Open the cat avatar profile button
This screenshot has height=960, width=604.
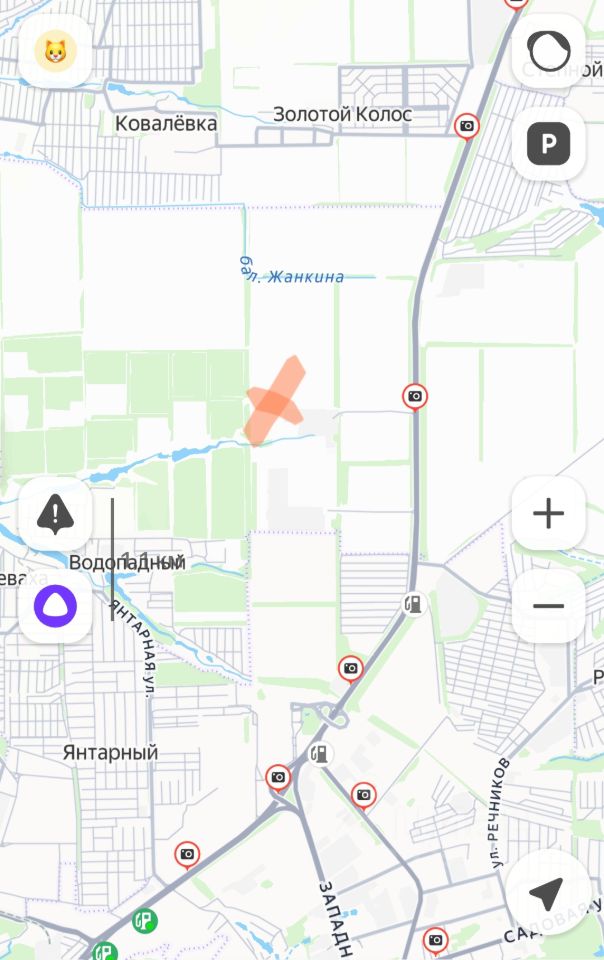[55, 51]
